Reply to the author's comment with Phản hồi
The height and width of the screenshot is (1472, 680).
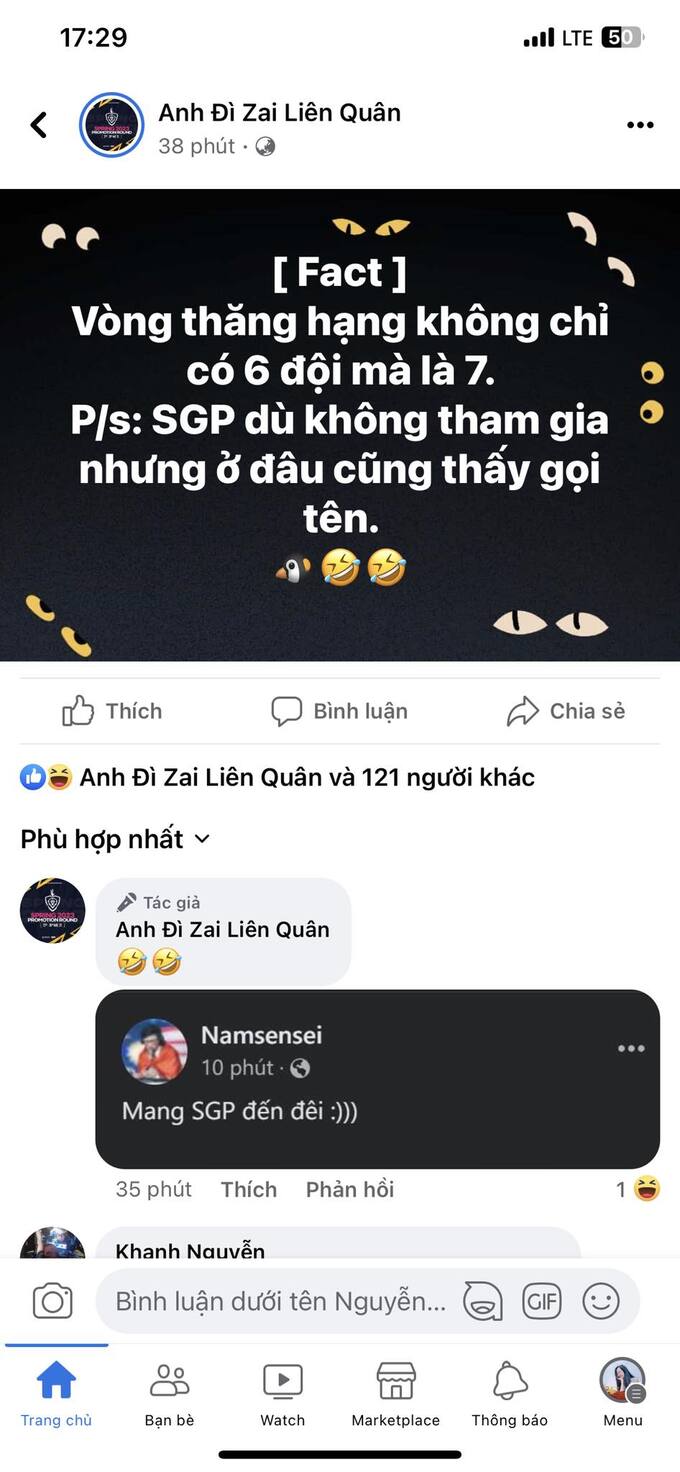pyautogui.click(x=350, y=1189)
